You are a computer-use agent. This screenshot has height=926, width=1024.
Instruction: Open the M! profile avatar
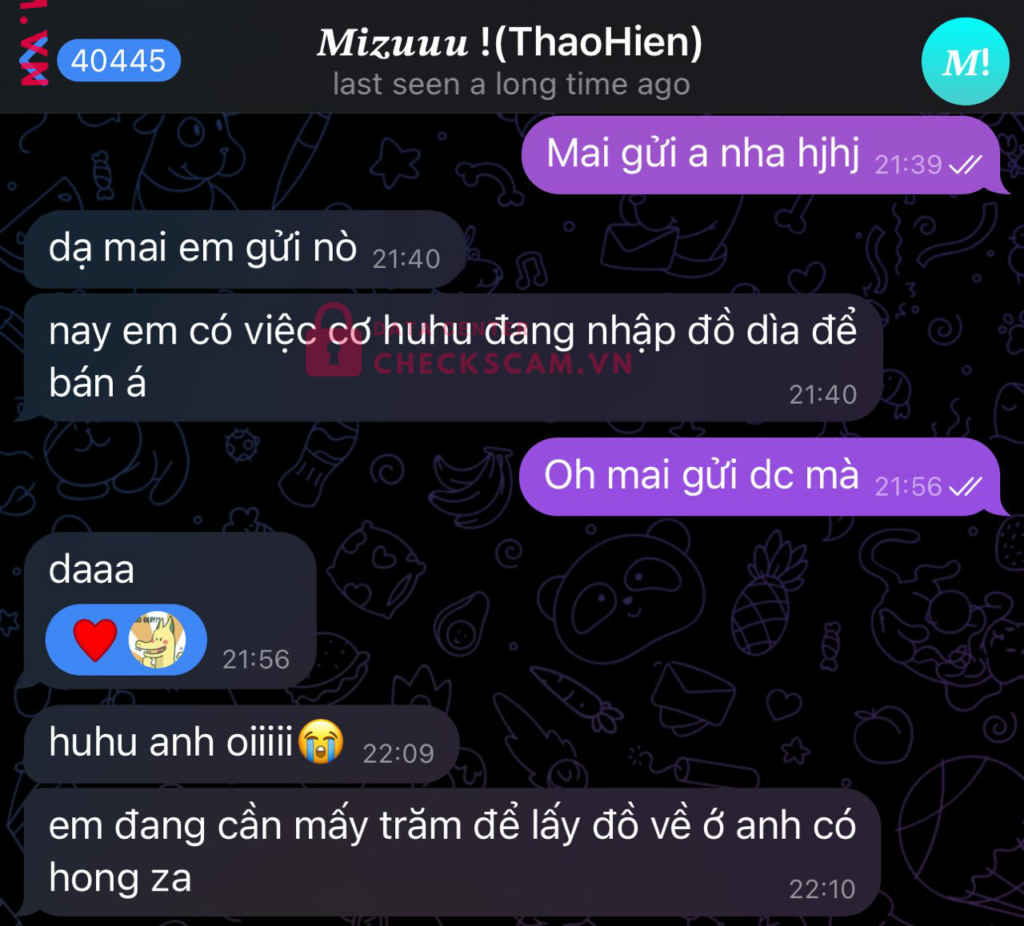pyautogui.click(x=965, y=62)
